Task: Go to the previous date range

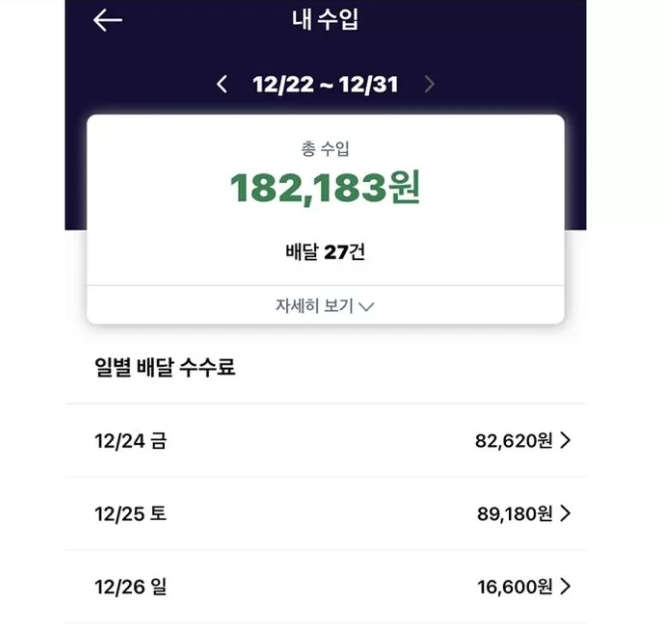Action: pyautogui.click(x=222, y=84)
